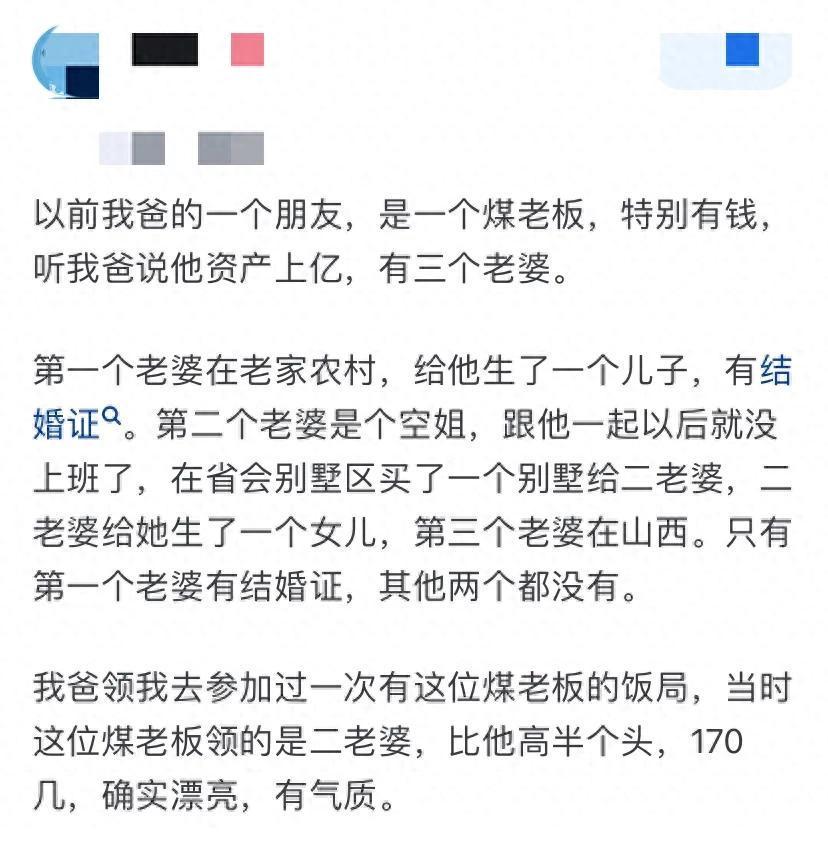Open the poster's profile avatar
Screen dimensions: 828x844
(66, 65)
